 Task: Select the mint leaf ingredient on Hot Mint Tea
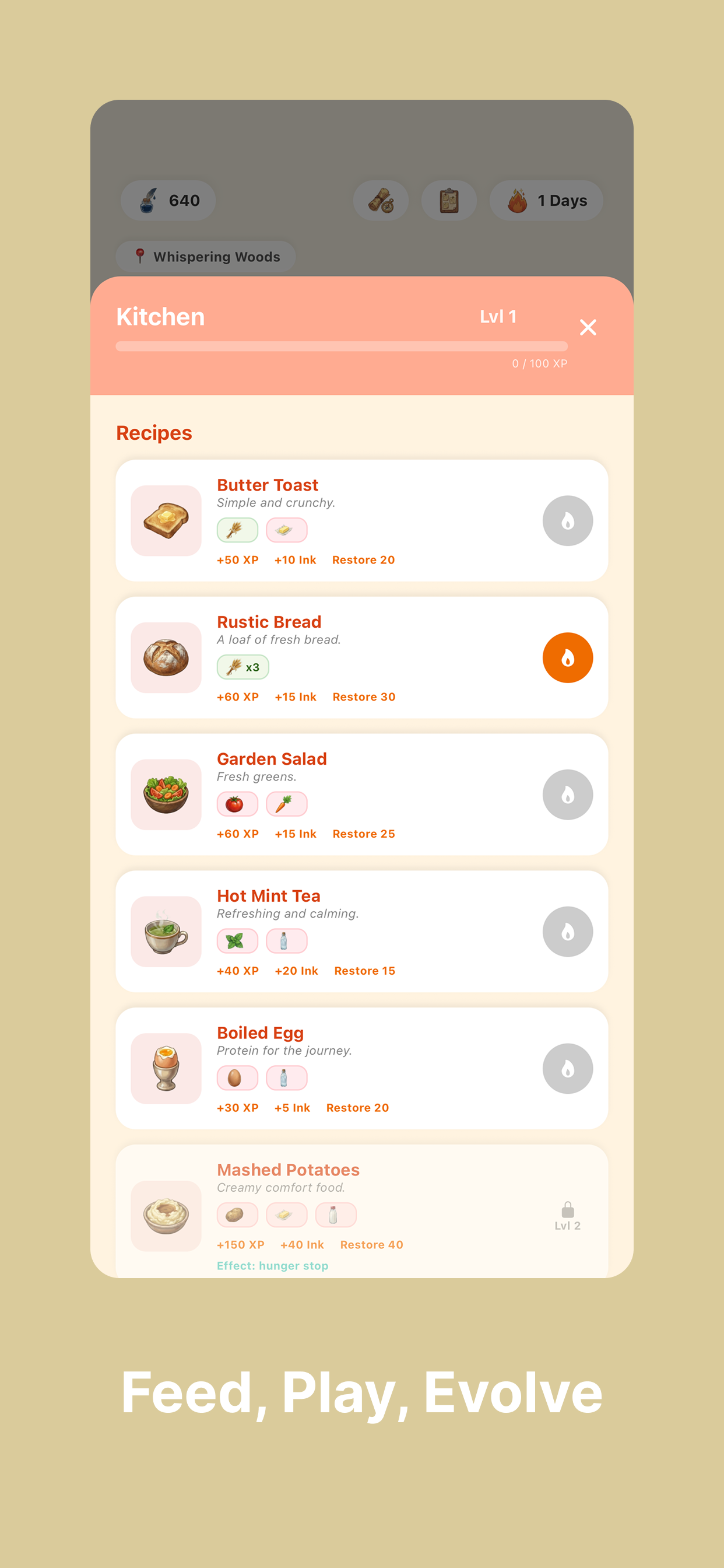pyautogui.click(x=237, y=940)
